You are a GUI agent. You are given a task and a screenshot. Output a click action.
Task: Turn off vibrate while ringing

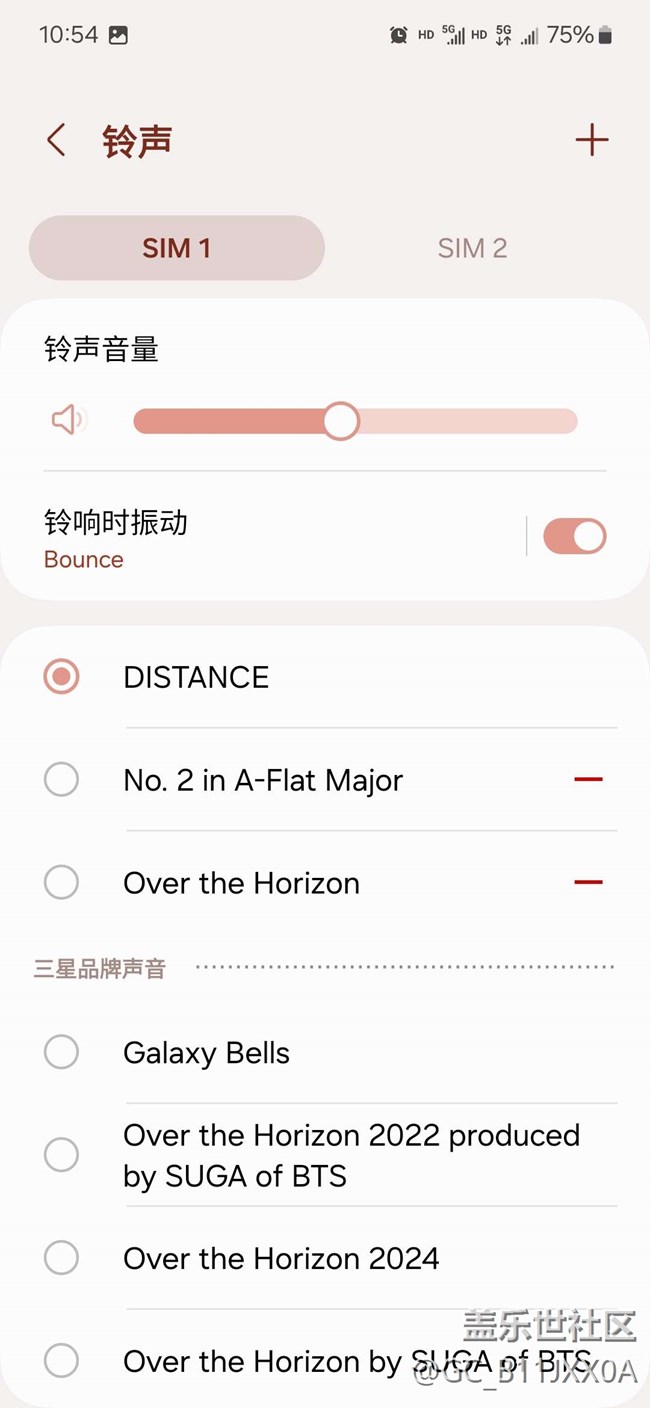(x=575, y=537)
